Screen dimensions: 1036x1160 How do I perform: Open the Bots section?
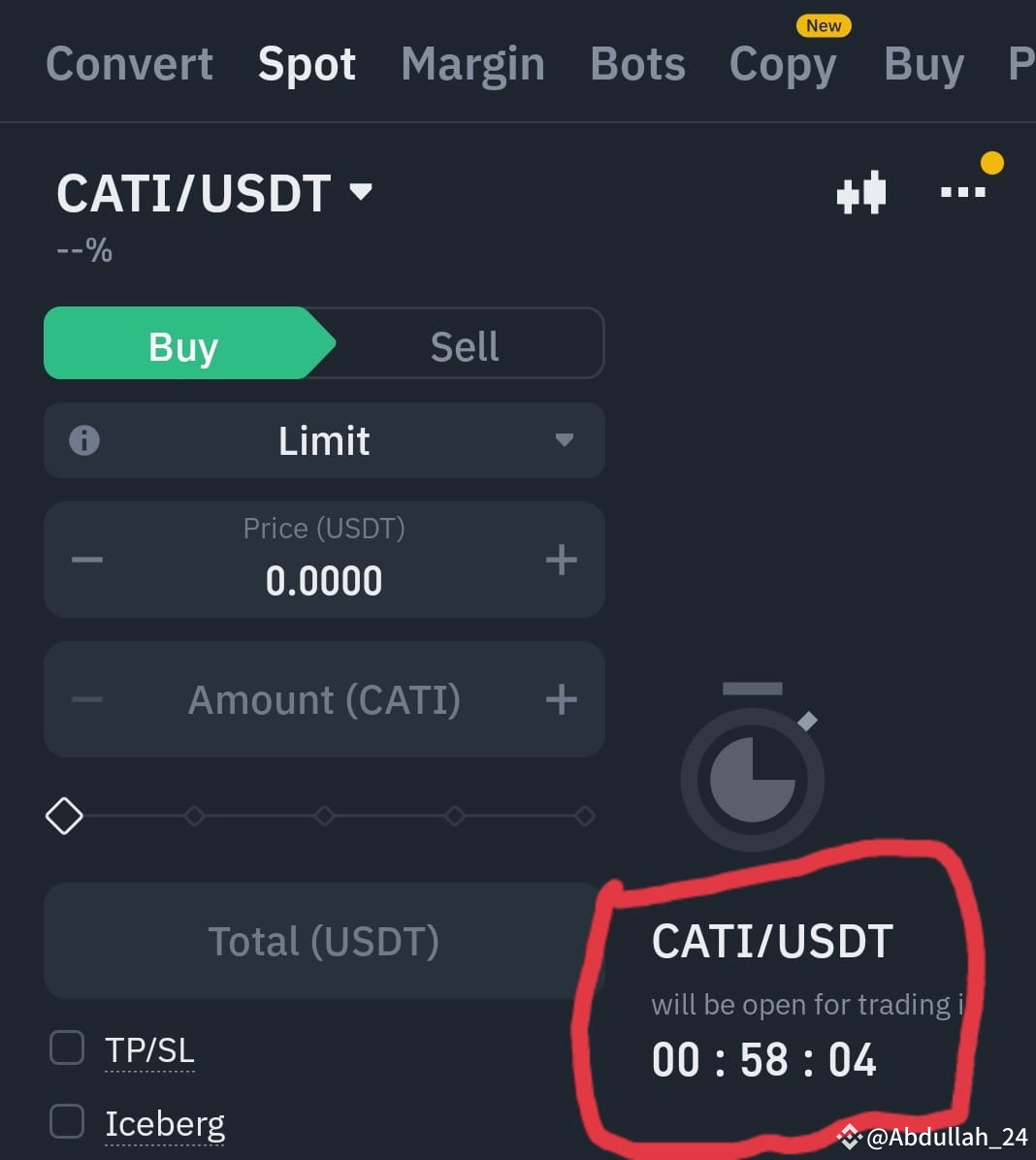(637, 64)
